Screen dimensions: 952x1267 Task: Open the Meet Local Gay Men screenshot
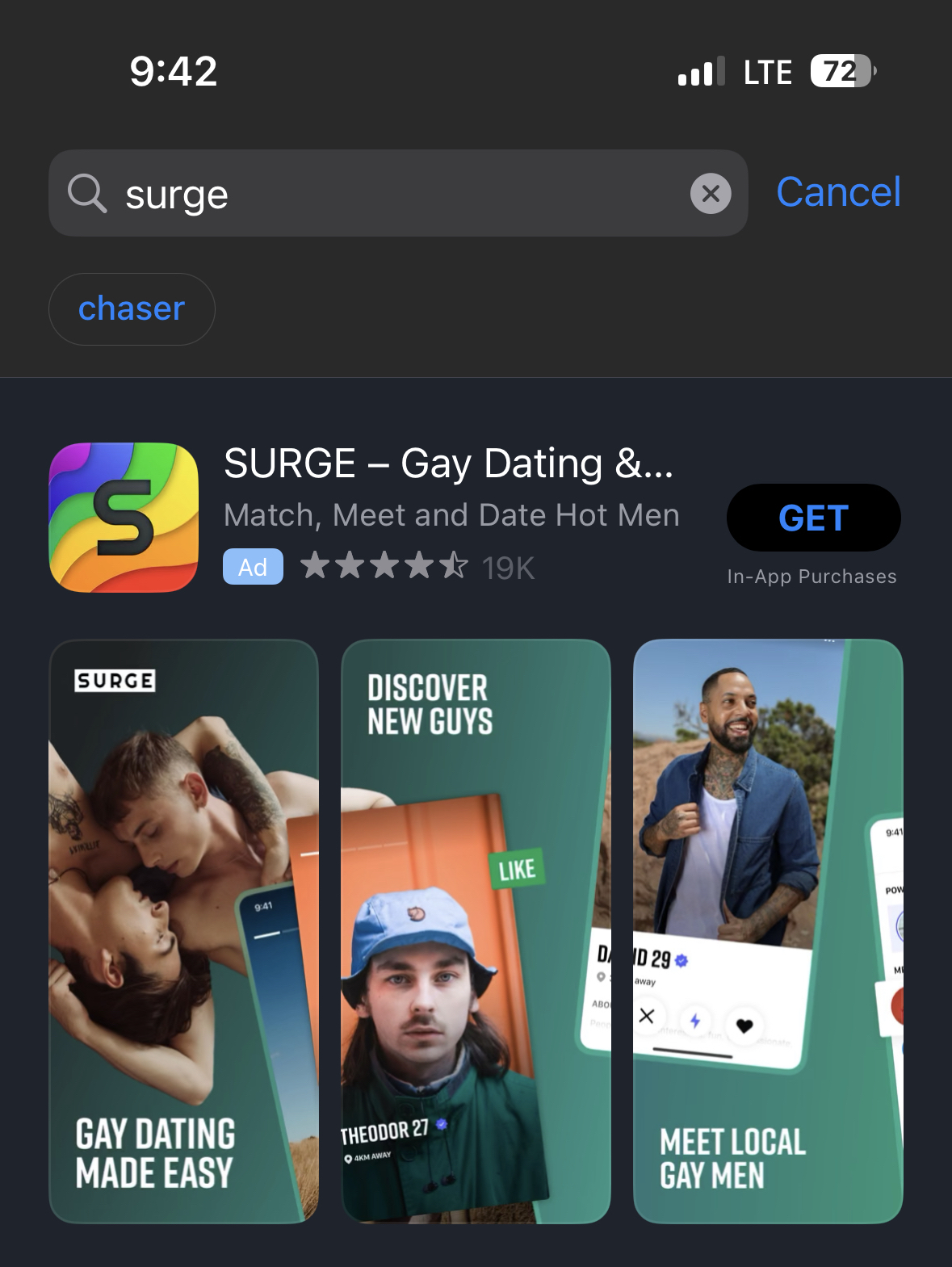click(x=768, y=931)
